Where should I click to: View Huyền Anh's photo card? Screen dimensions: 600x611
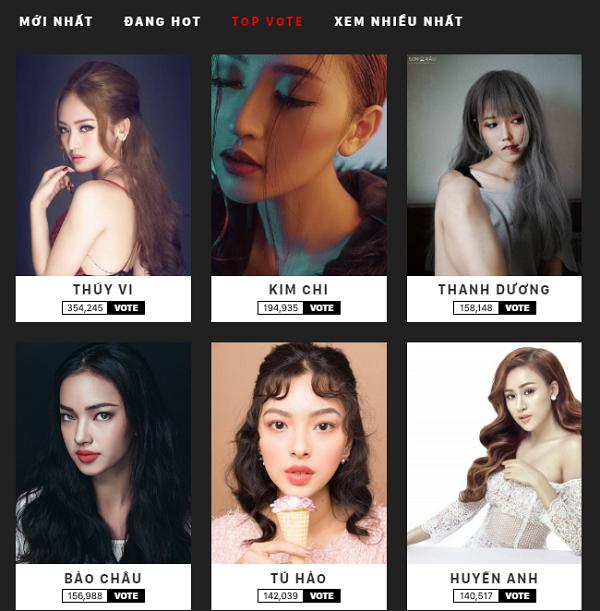click(x=494, y=453)
